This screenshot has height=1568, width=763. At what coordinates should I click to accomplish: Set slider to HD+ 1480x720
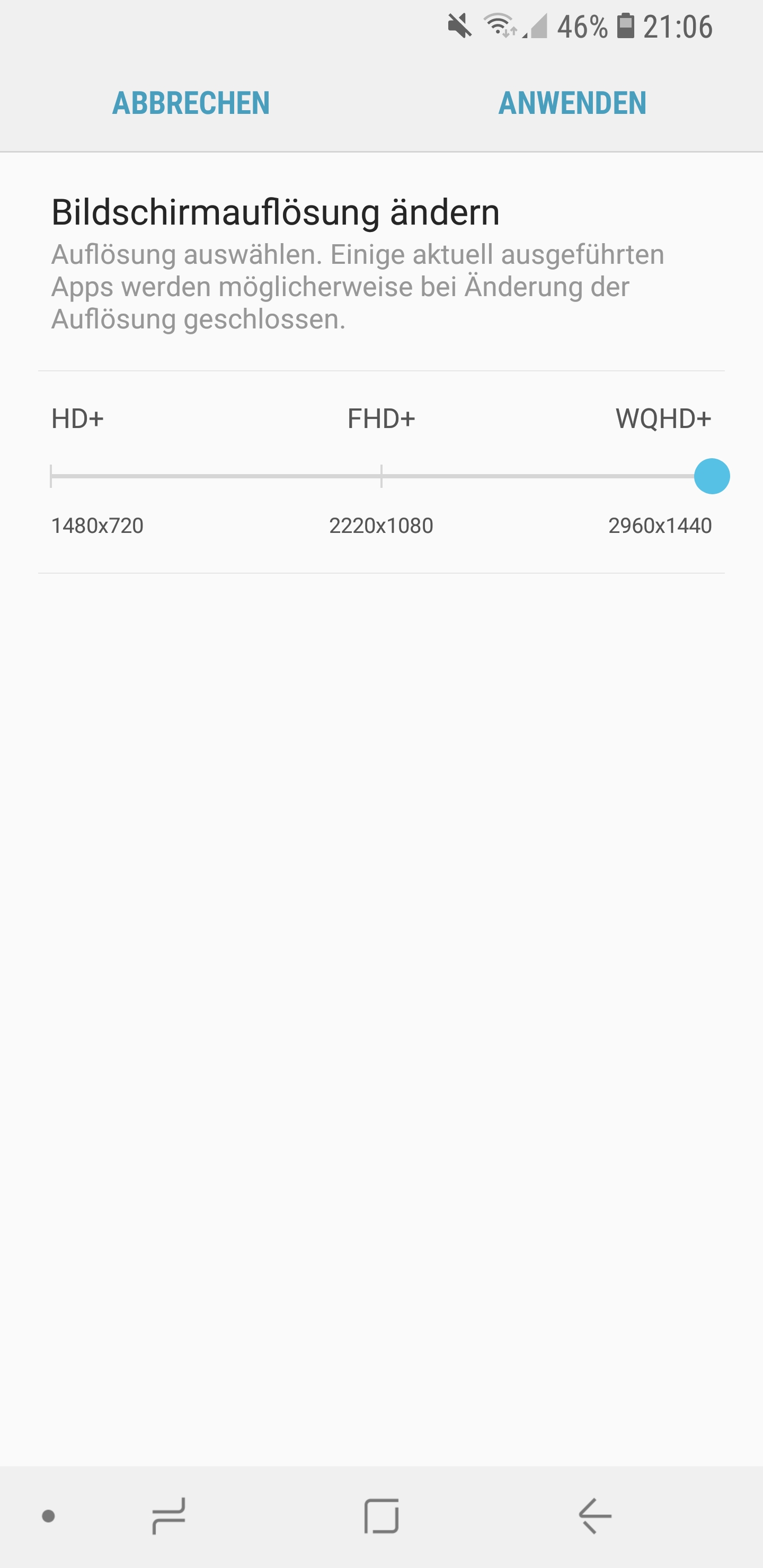coord(52,476)
